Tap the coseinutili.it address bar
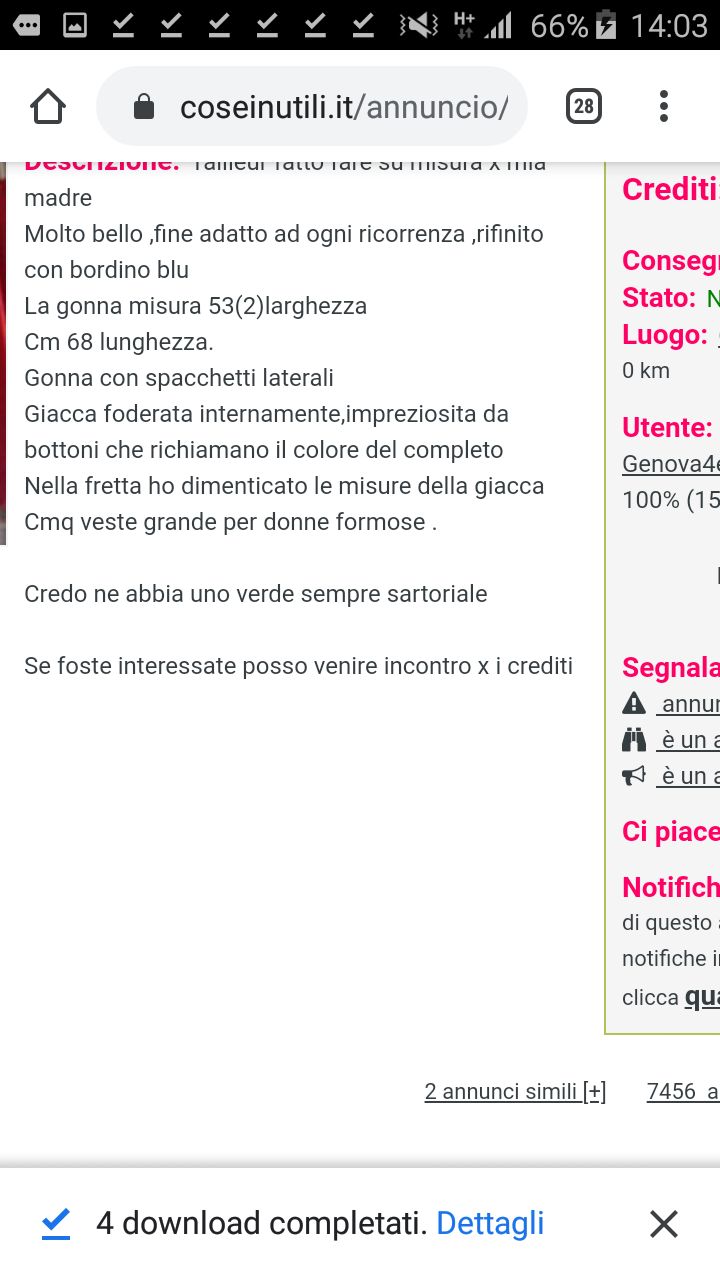 312,106
